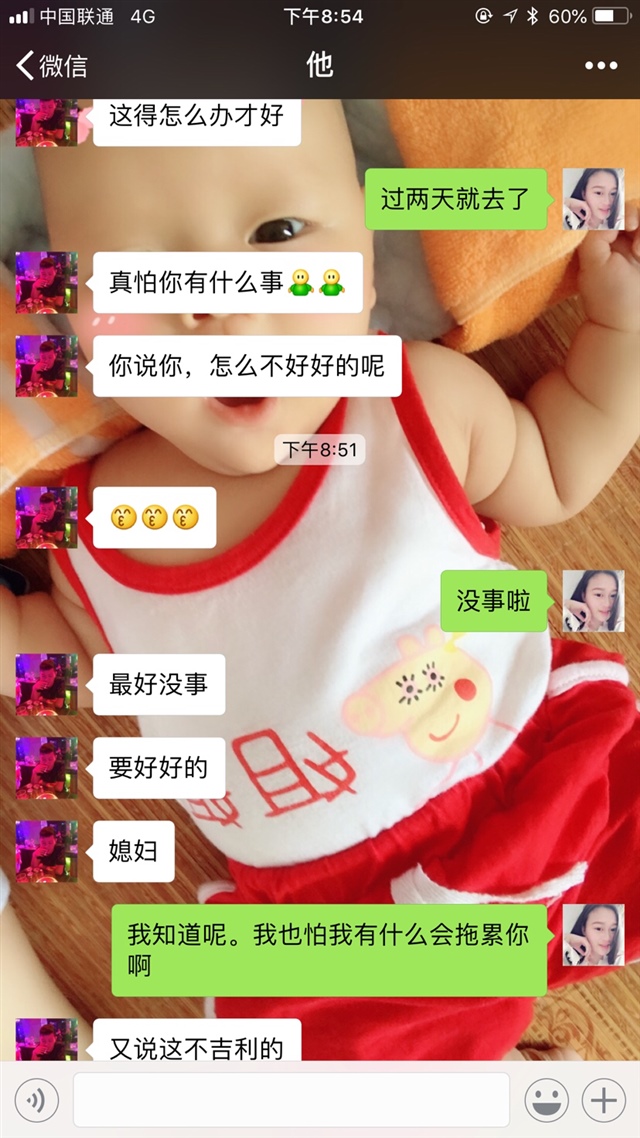Focus the message text field
This screenshot has height=1138, width=640.
coord(291,1101)
